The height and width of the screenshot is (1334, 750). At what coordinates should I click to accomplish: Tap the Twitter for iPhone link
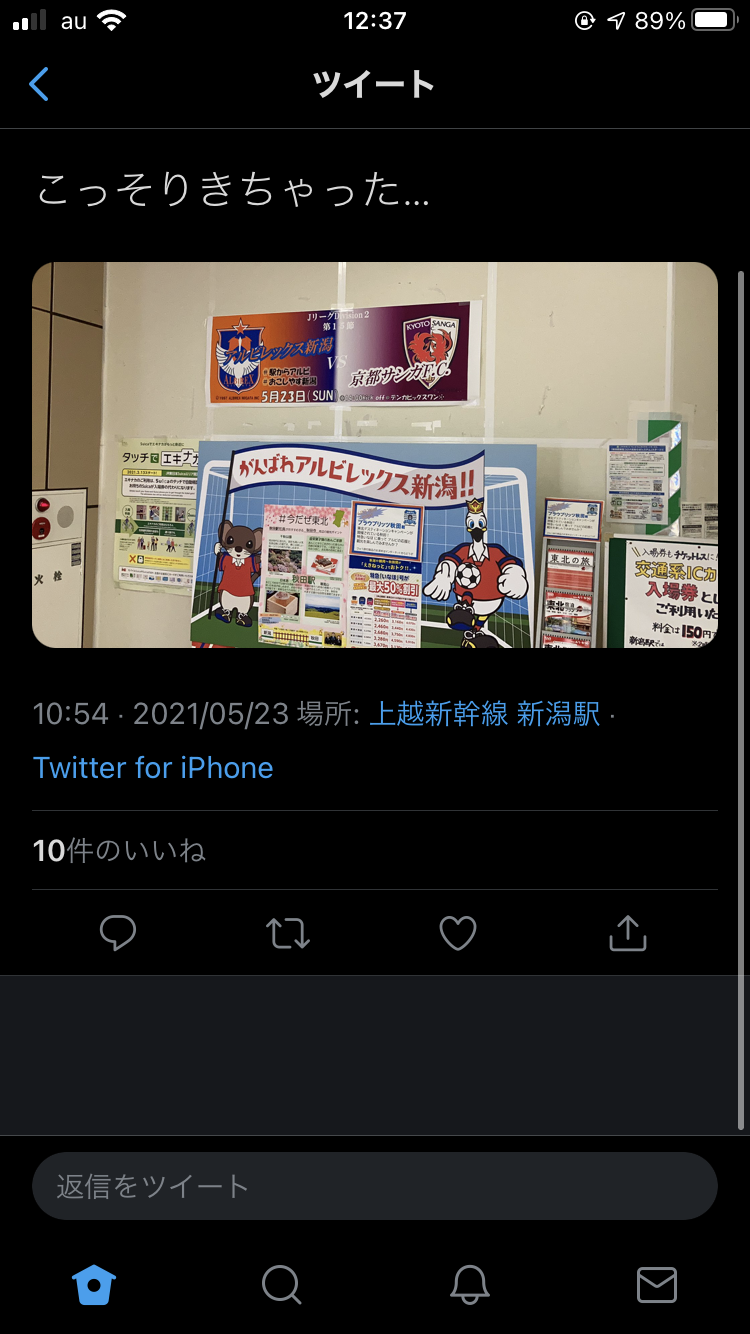[153, 768]
